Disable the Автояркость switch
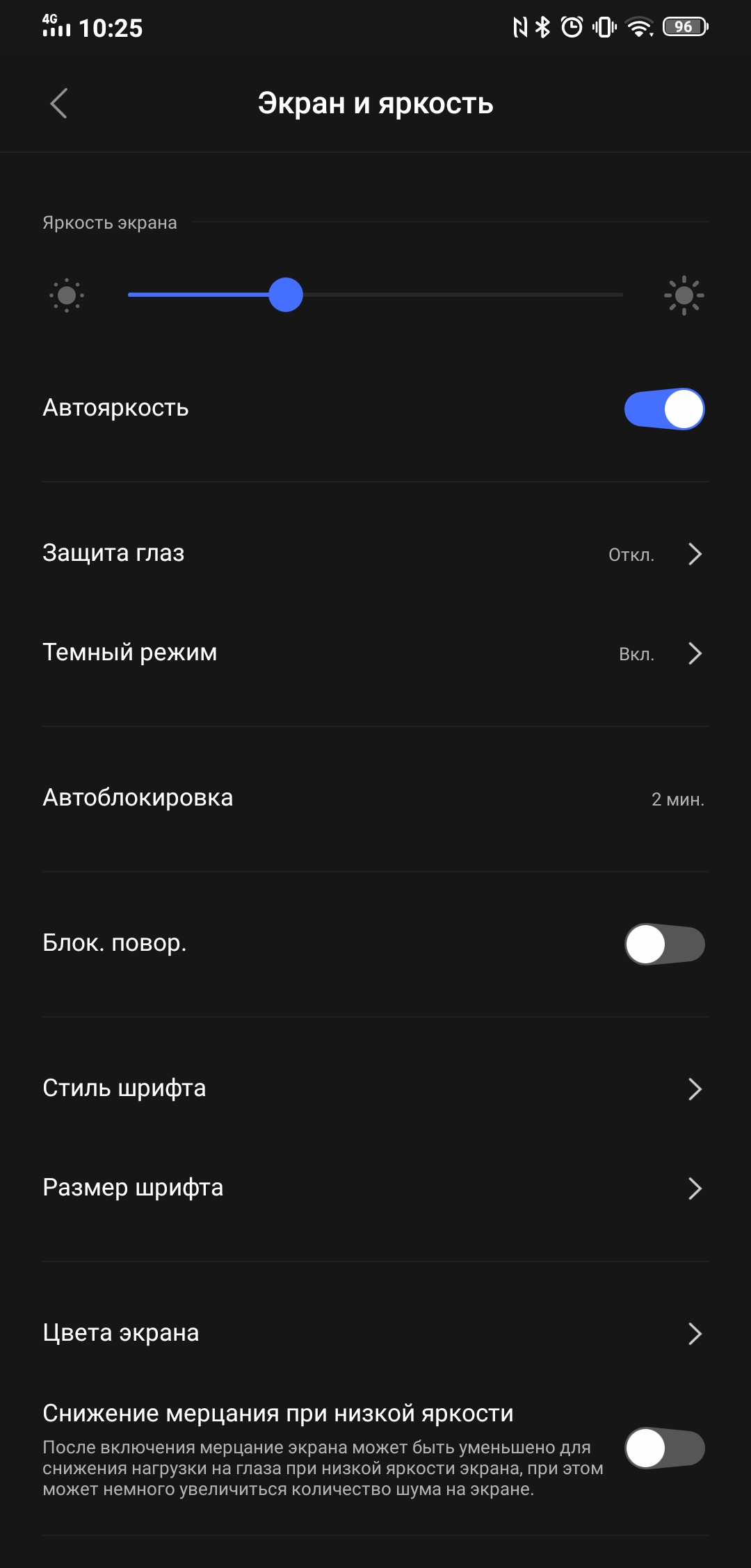The height and width of the screenshot is (1568, 751). pos(664,409)
